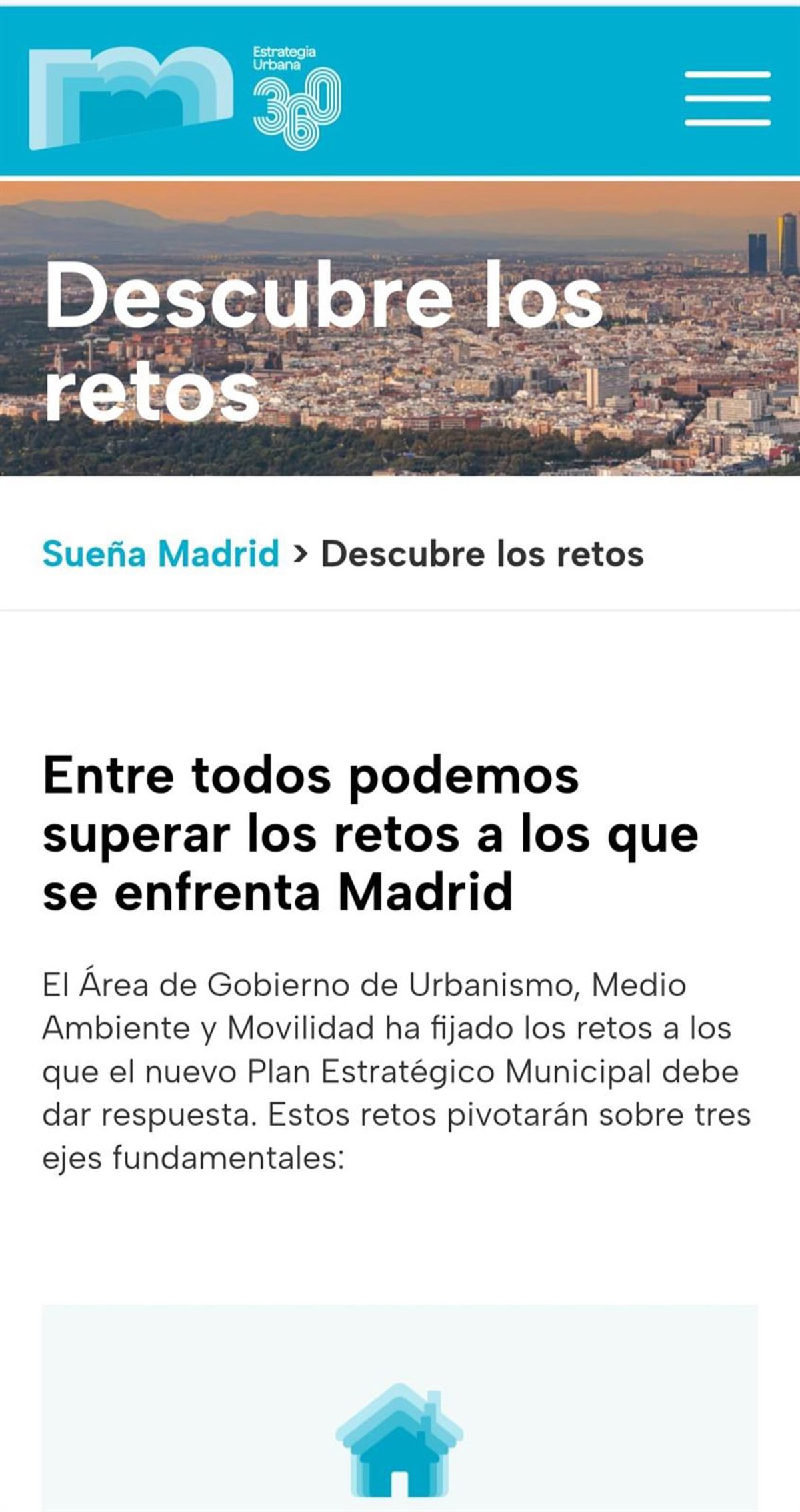Open the card with the house icon
Viewport: 800px width, 1512px height.
[x=399, y=1418]
